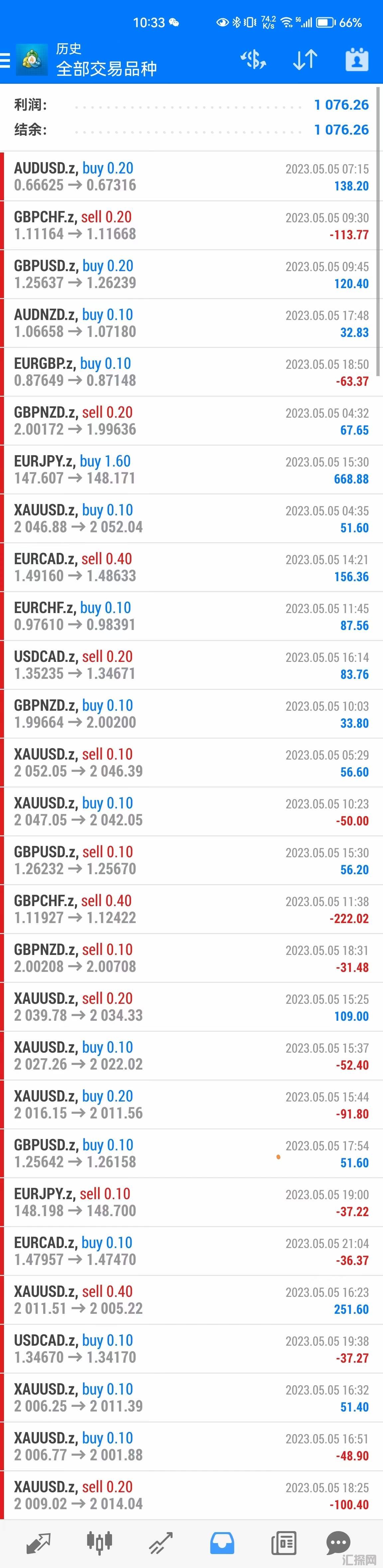Image resolution: width=383 pixels, height=1568 pixels.
Task: Expand the AUDNZD.z buy 0.10 trade
Action: click(191, 323)
